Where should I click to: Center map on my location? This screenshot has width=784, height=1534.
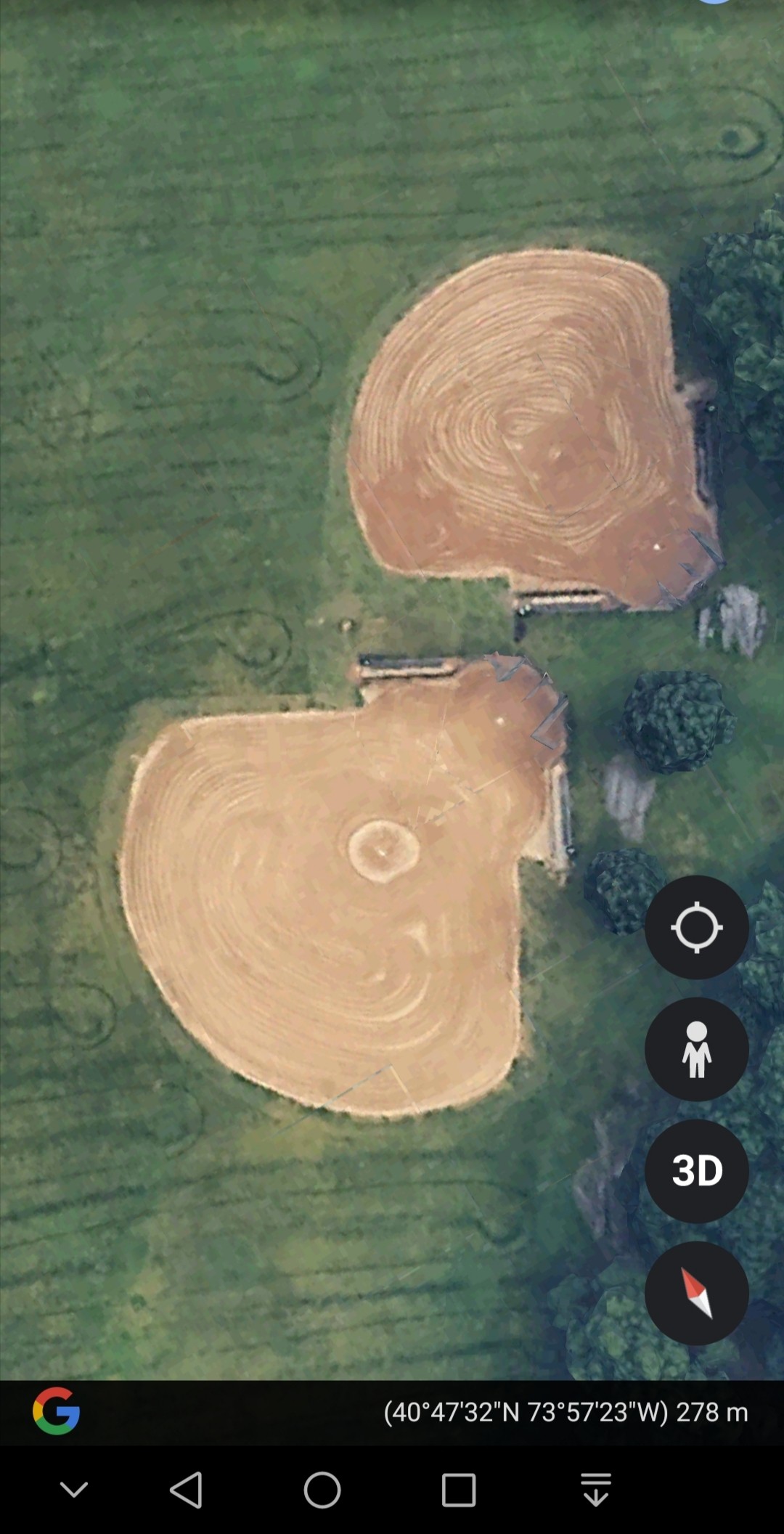point(696,927)
